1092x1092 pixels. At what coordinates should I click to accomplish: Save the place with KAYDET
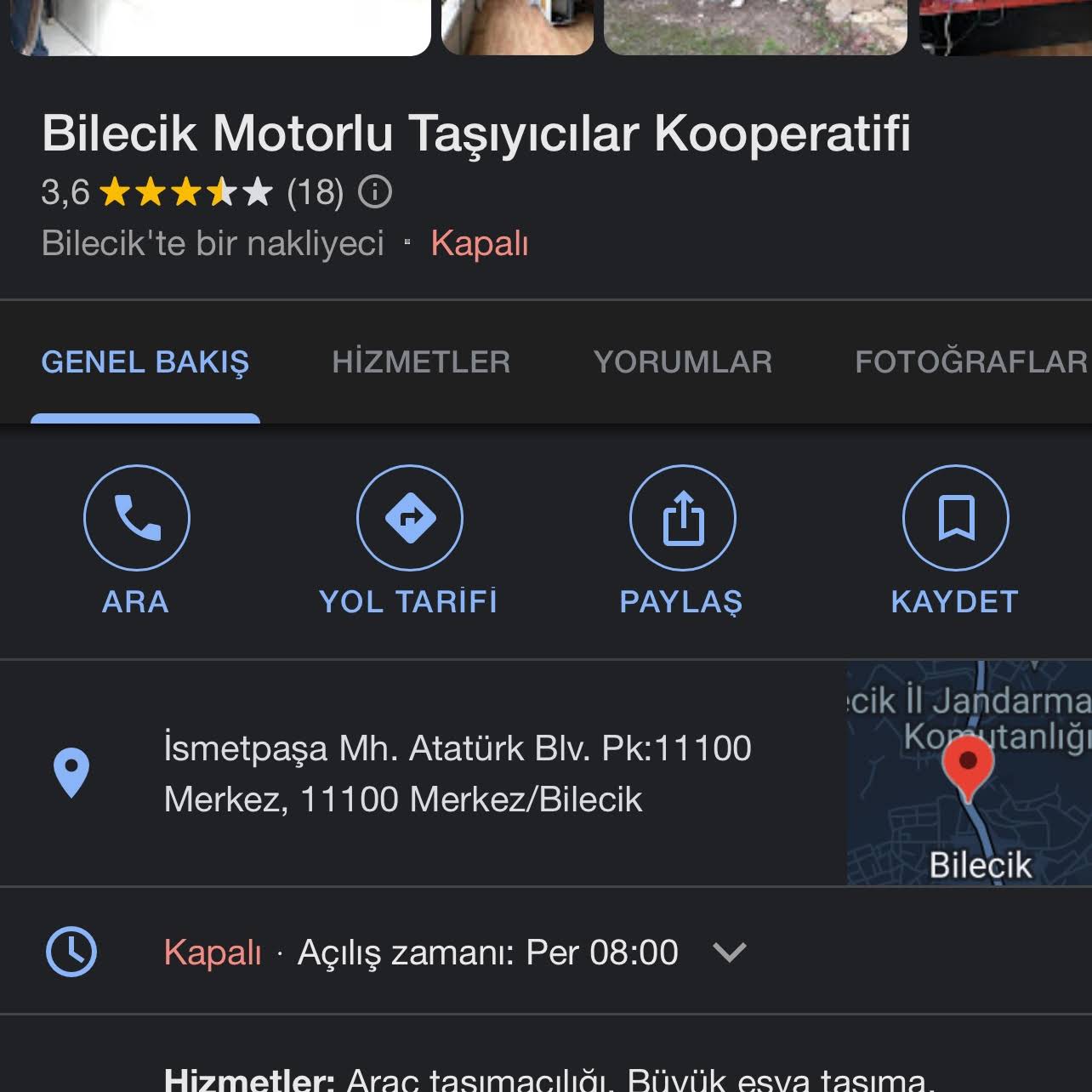[x=955, y=518]
